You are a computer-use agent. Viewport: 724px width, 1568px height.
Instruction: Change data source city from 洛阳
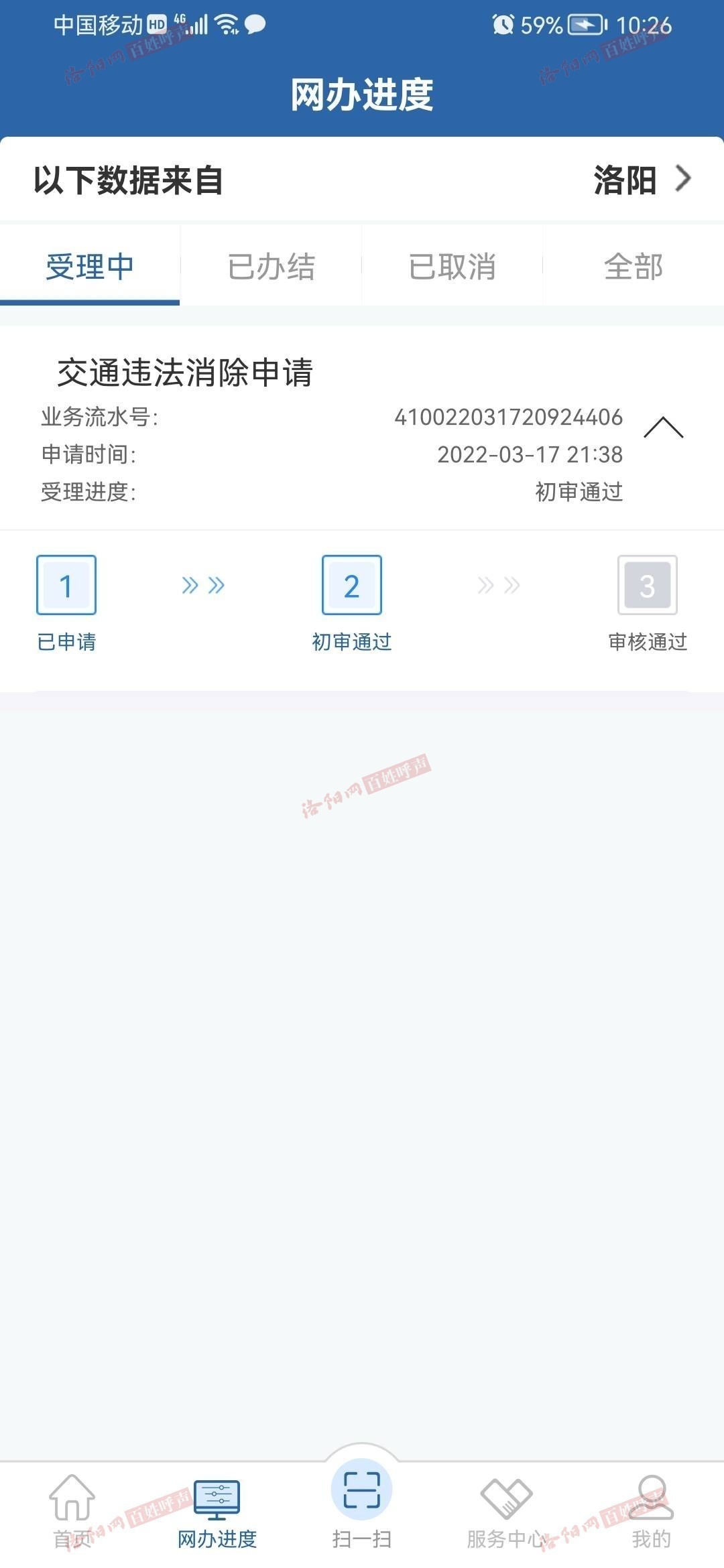pos(642,180)
